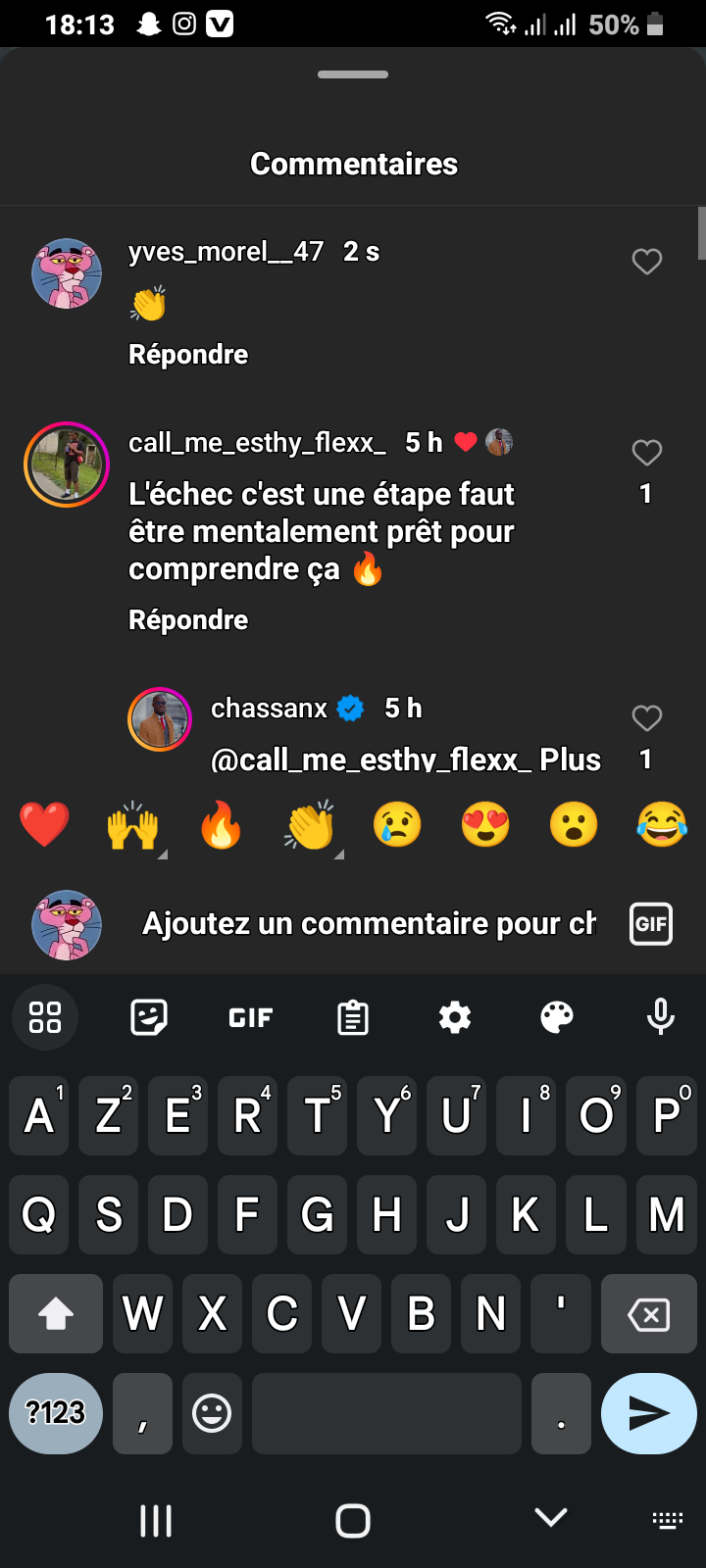Open keyboard settings gear
The width and height of the screenshot is (706, 1568).
pyautogui.click(x=455, y=1017)
